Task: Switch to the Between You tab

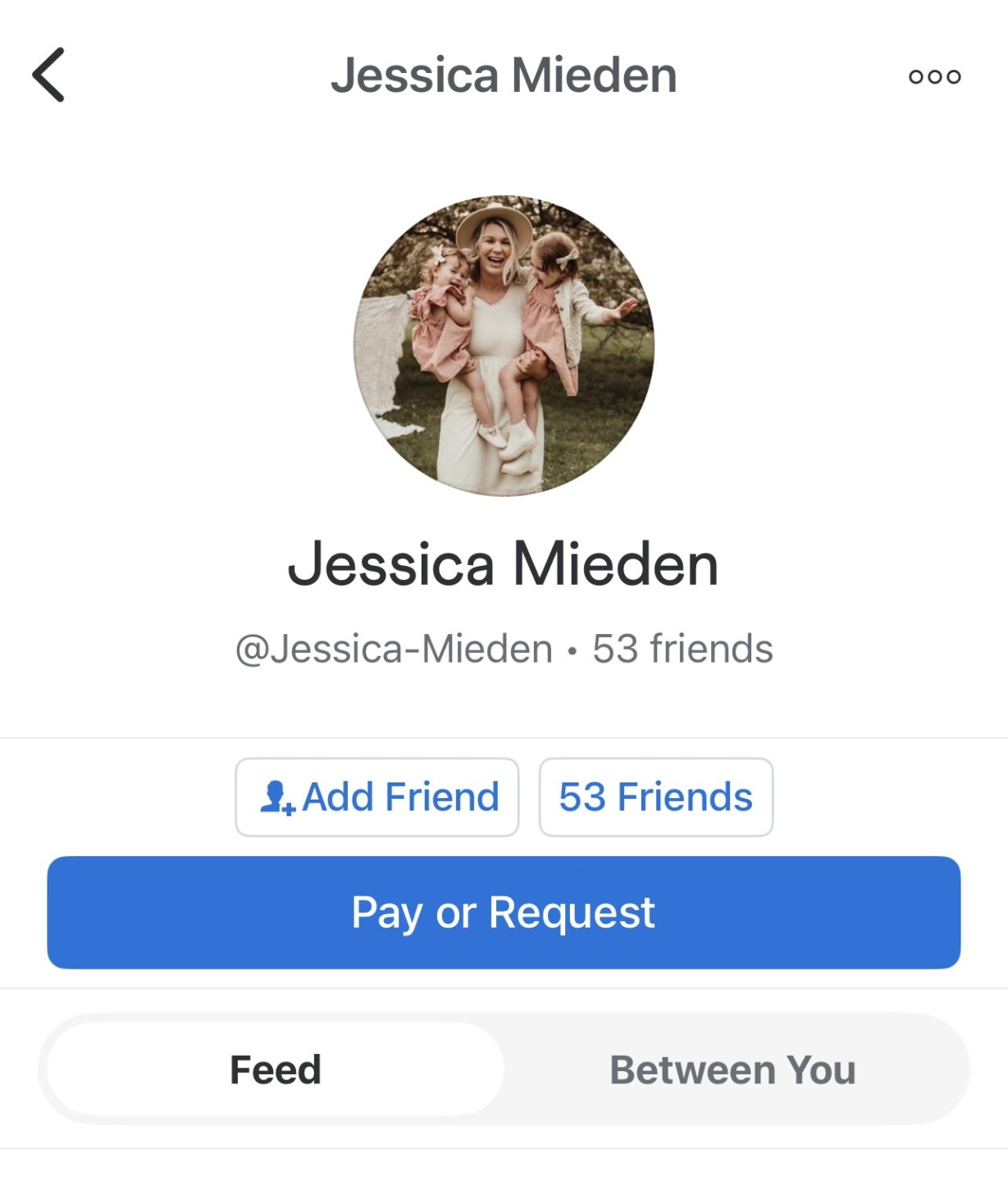Action: click(x=732, y=1069)
